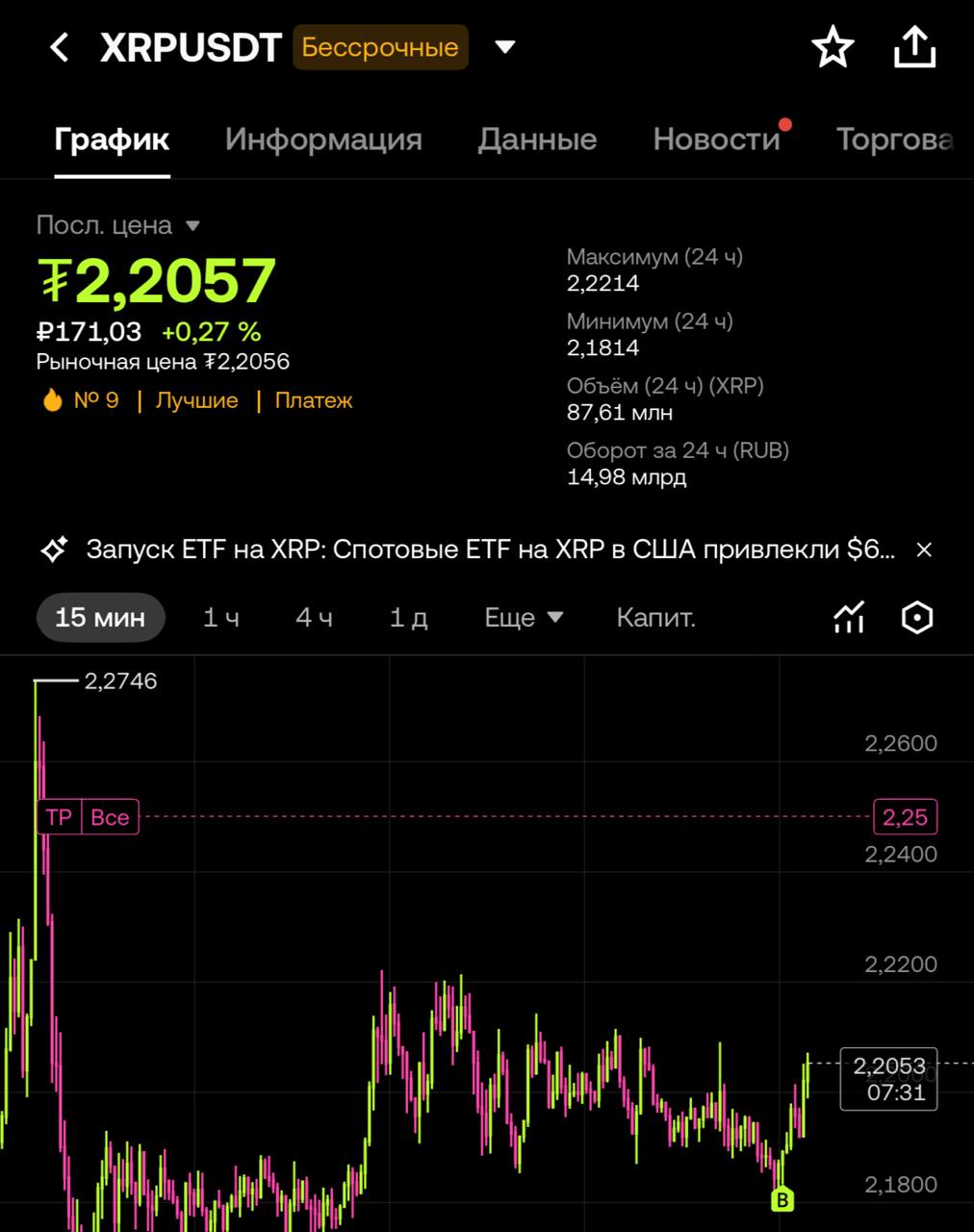The image size is (974, 1232).
Task: Share this XRPUSDT chart
Action: click(914, 47)
